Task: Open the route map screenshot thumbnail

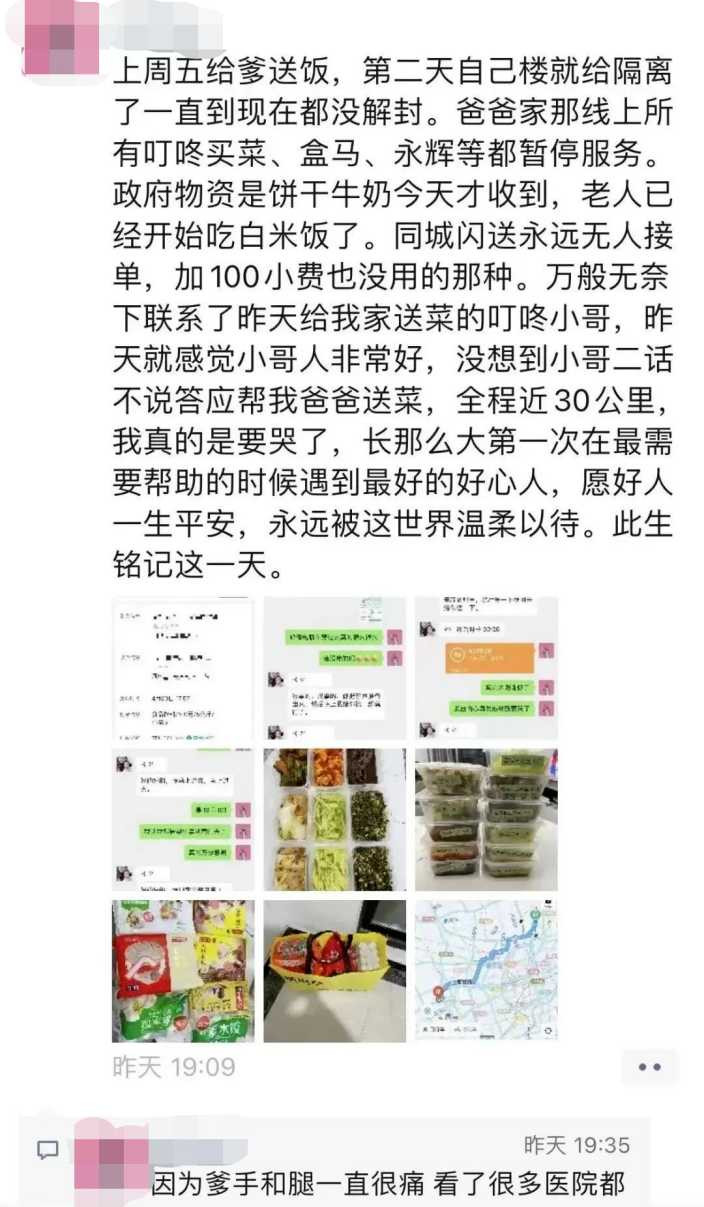Action: 486,970
